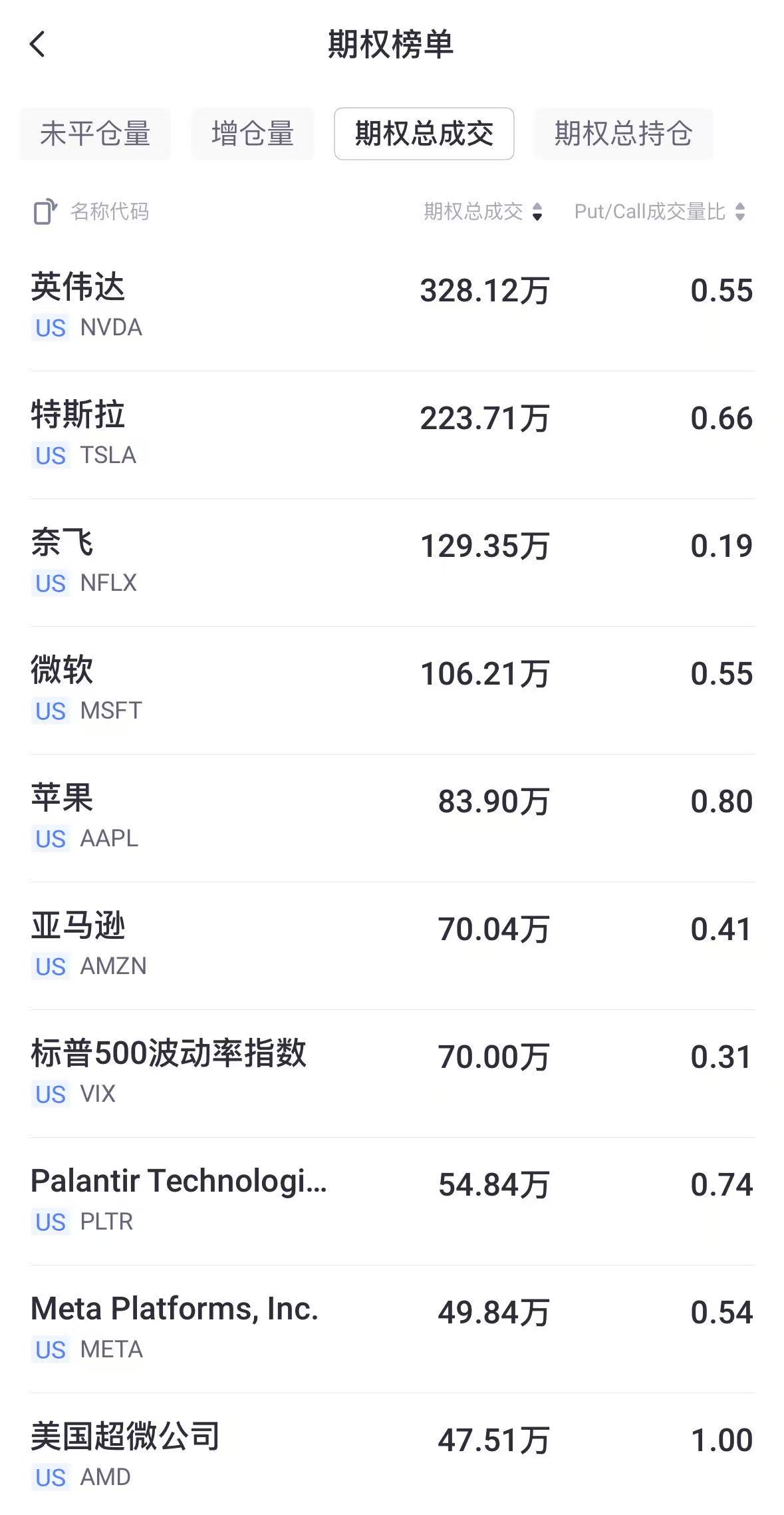View 奈飞 NFLX options details
784x1515 pixels.
click(392, 562)
